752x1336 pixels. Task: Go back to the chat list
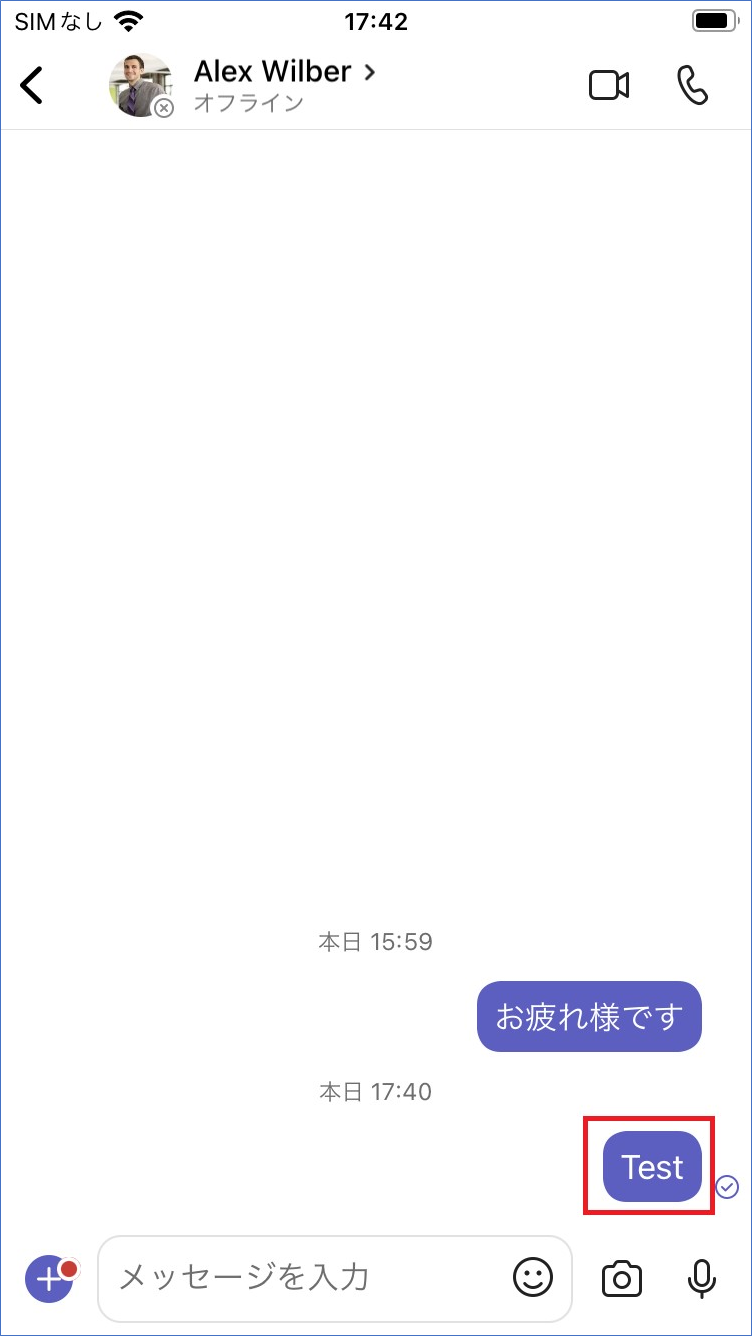pos(32,86)
